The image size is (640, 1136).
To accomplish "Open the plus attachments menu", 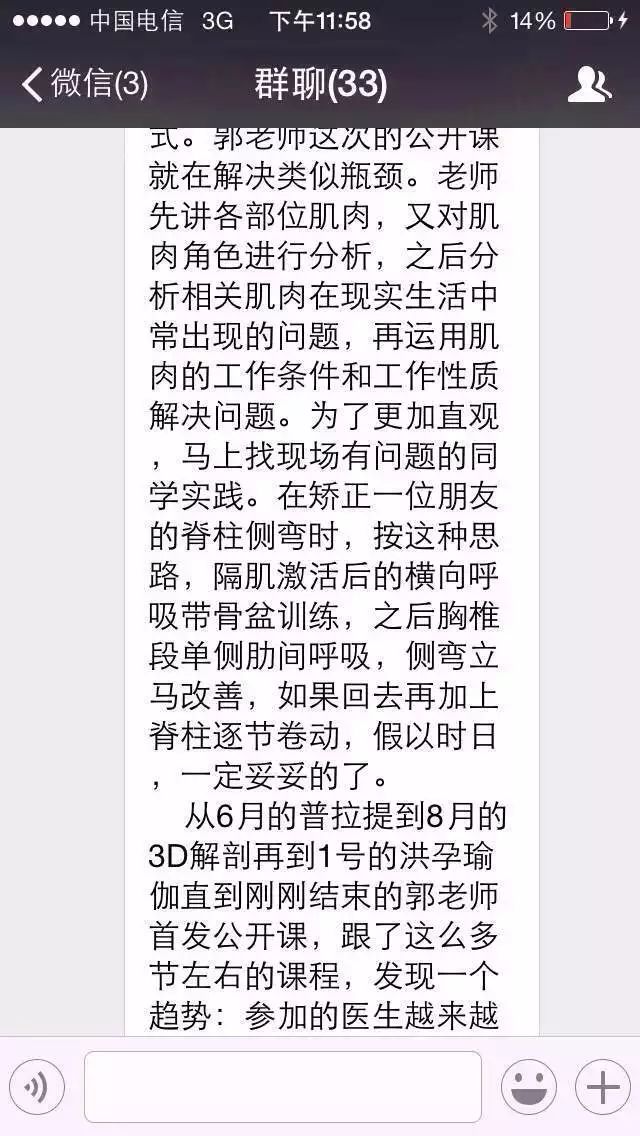I will point(602,1086).
